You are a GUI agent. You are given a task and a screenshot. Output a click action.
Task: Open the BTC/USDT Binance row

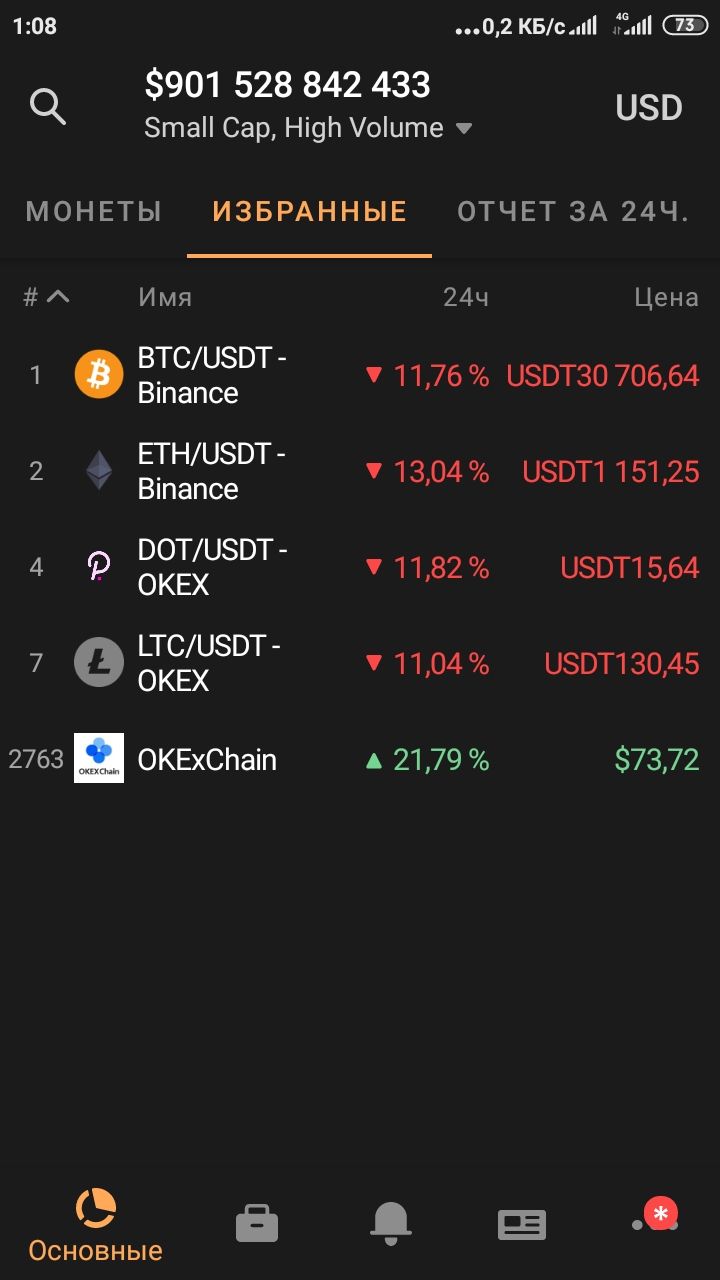click(360, 376)
